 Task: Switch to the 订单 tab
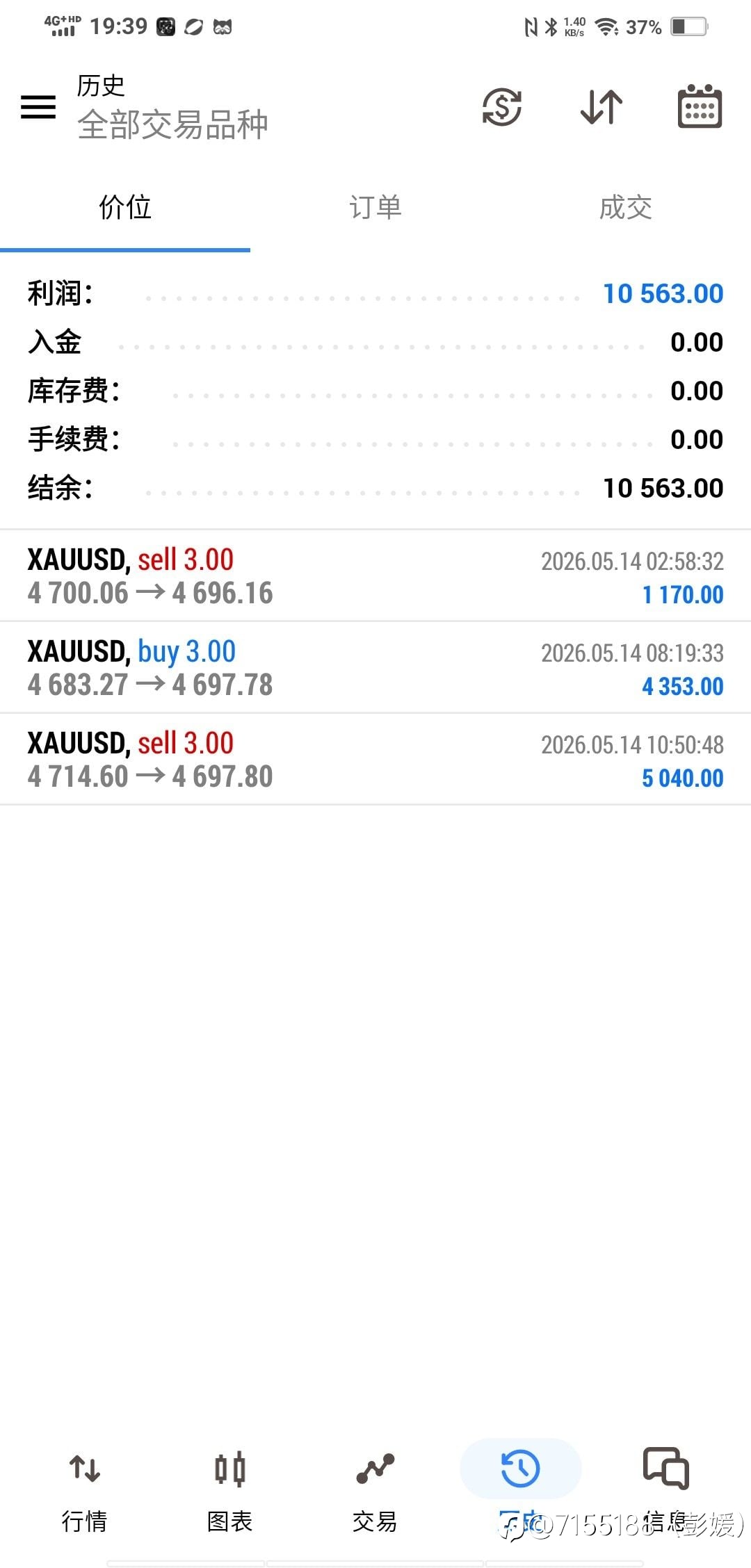[375, 208]
